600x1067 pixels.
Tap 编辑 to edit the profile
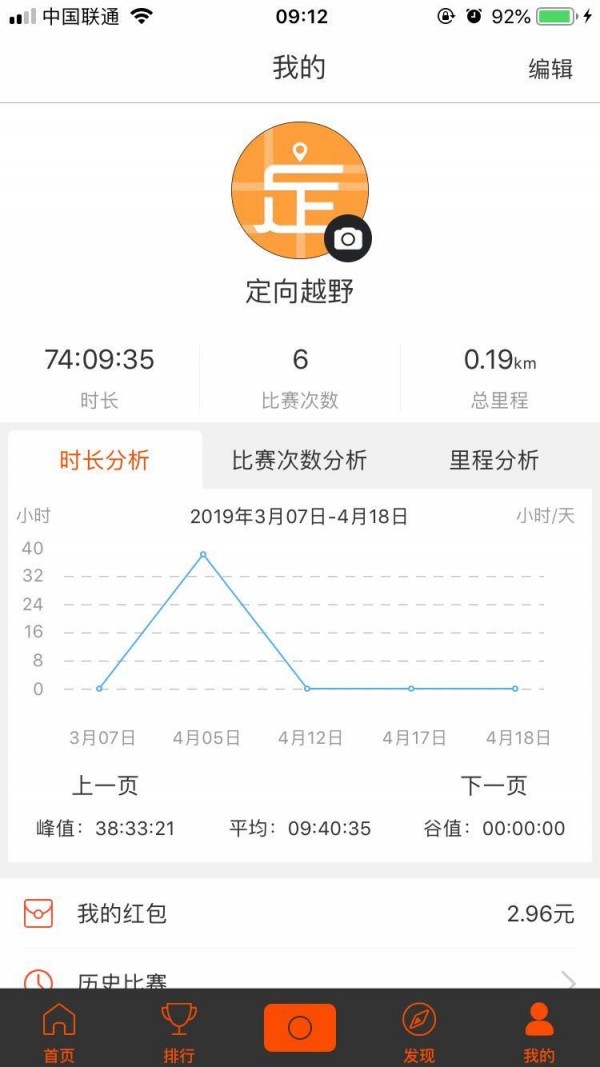[550, 69]
